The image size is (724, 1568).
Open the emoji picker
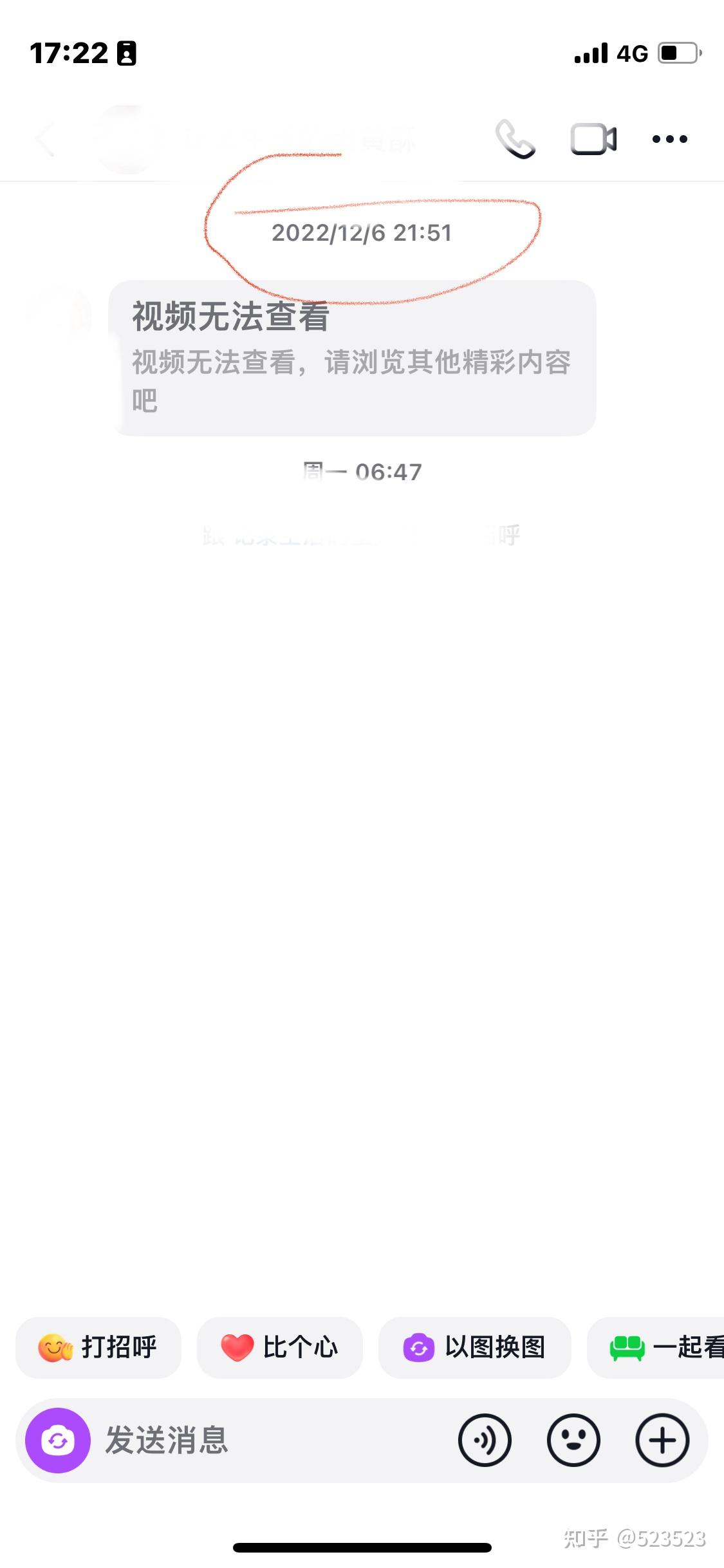573,1441
